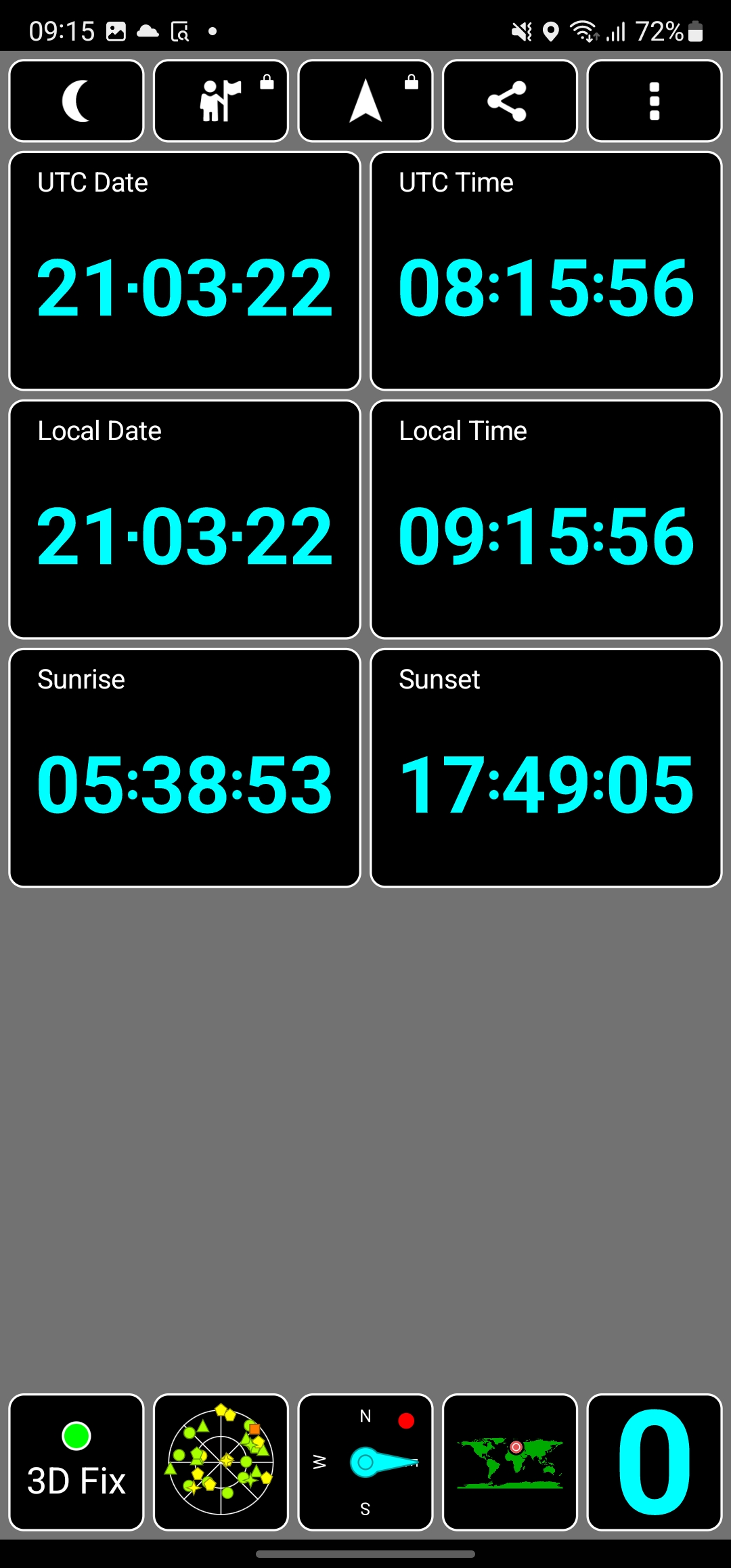
Task: Toggle night mode with the moon icon
Action: click(76, 101)
